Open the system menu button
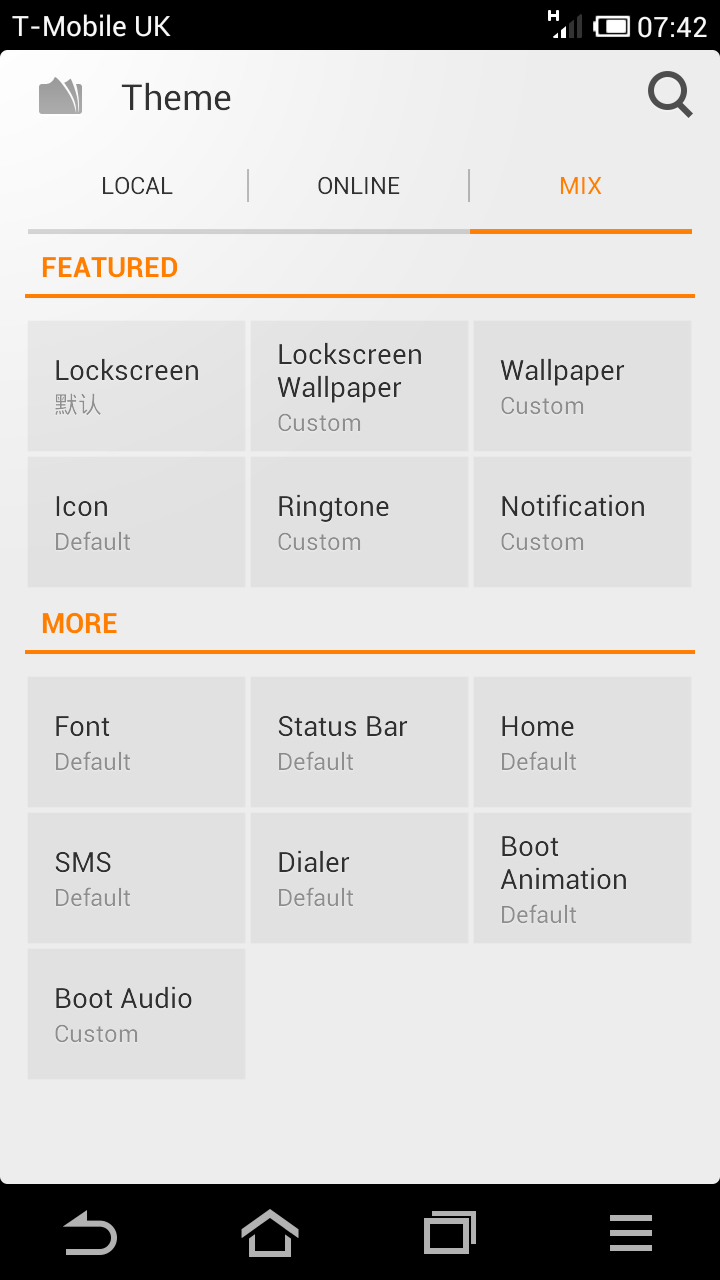Viewport: 720px width, 1280px height. 630,1233
